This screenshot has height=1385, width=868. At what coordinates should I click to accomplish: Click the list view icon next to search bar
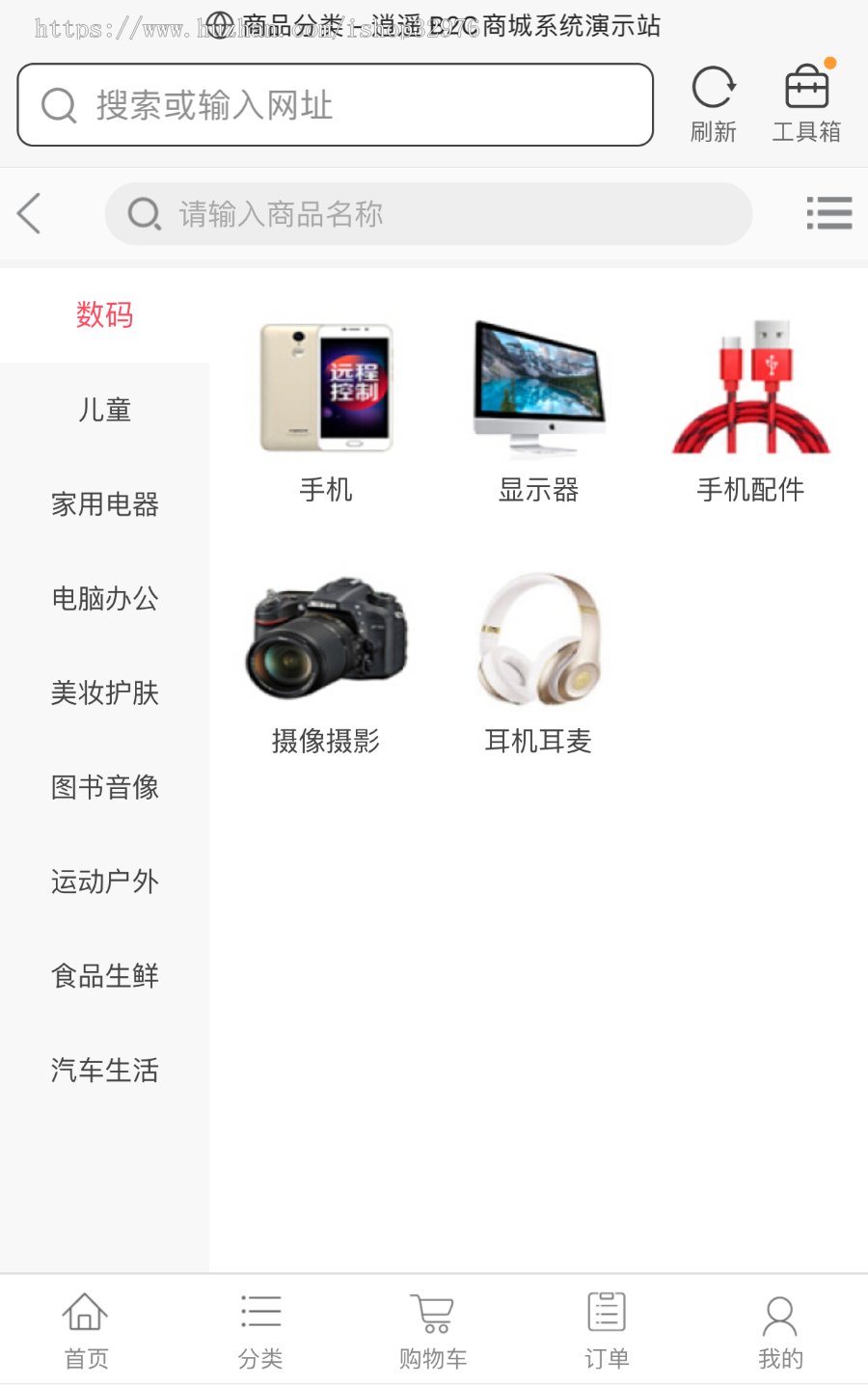coord(828,213)
